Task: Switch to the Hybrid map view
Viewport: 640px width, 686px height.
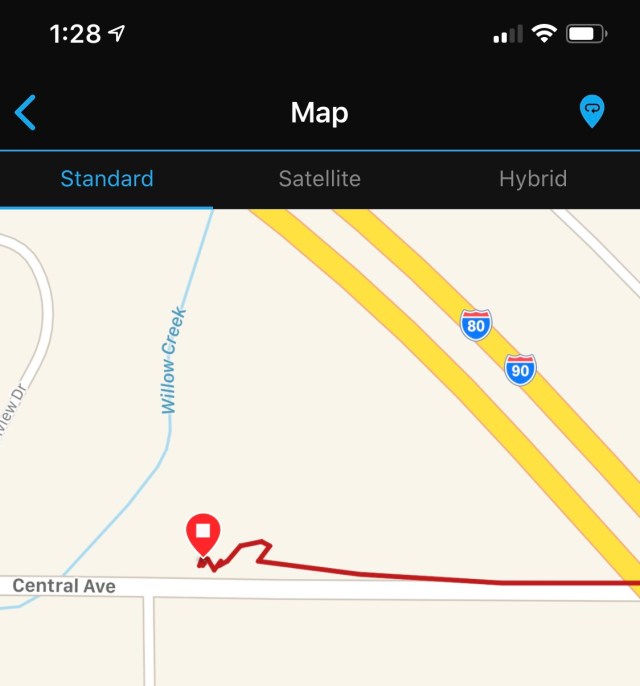Action: [533, 179]
